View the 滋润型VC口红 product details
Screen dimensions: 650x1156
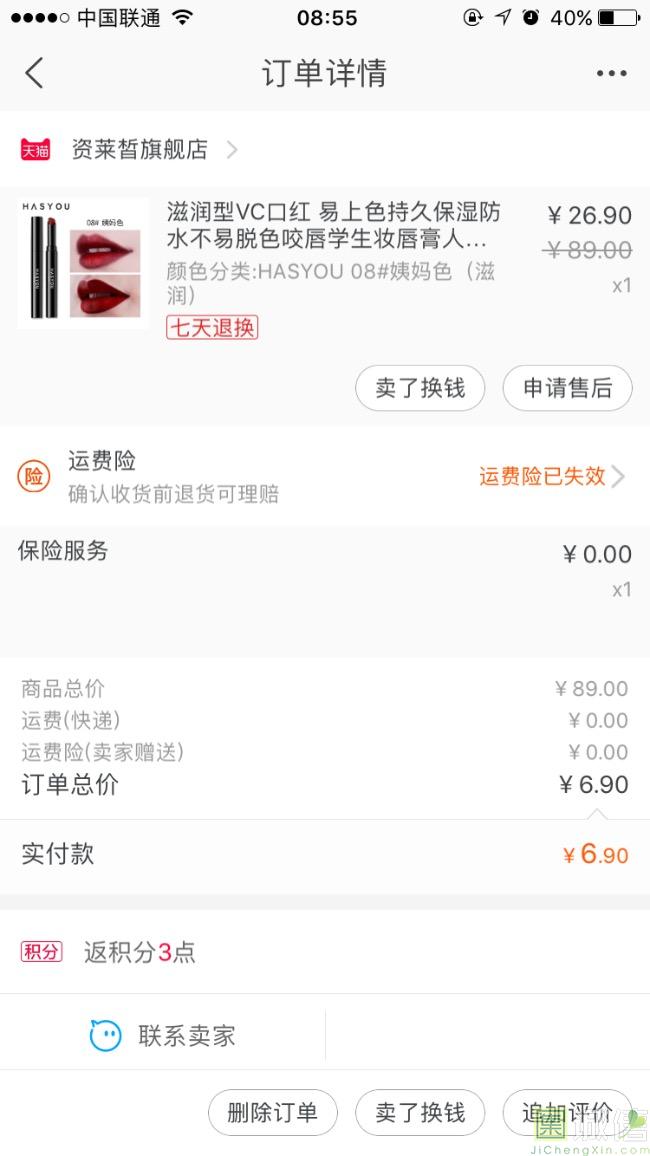[333, 226]
